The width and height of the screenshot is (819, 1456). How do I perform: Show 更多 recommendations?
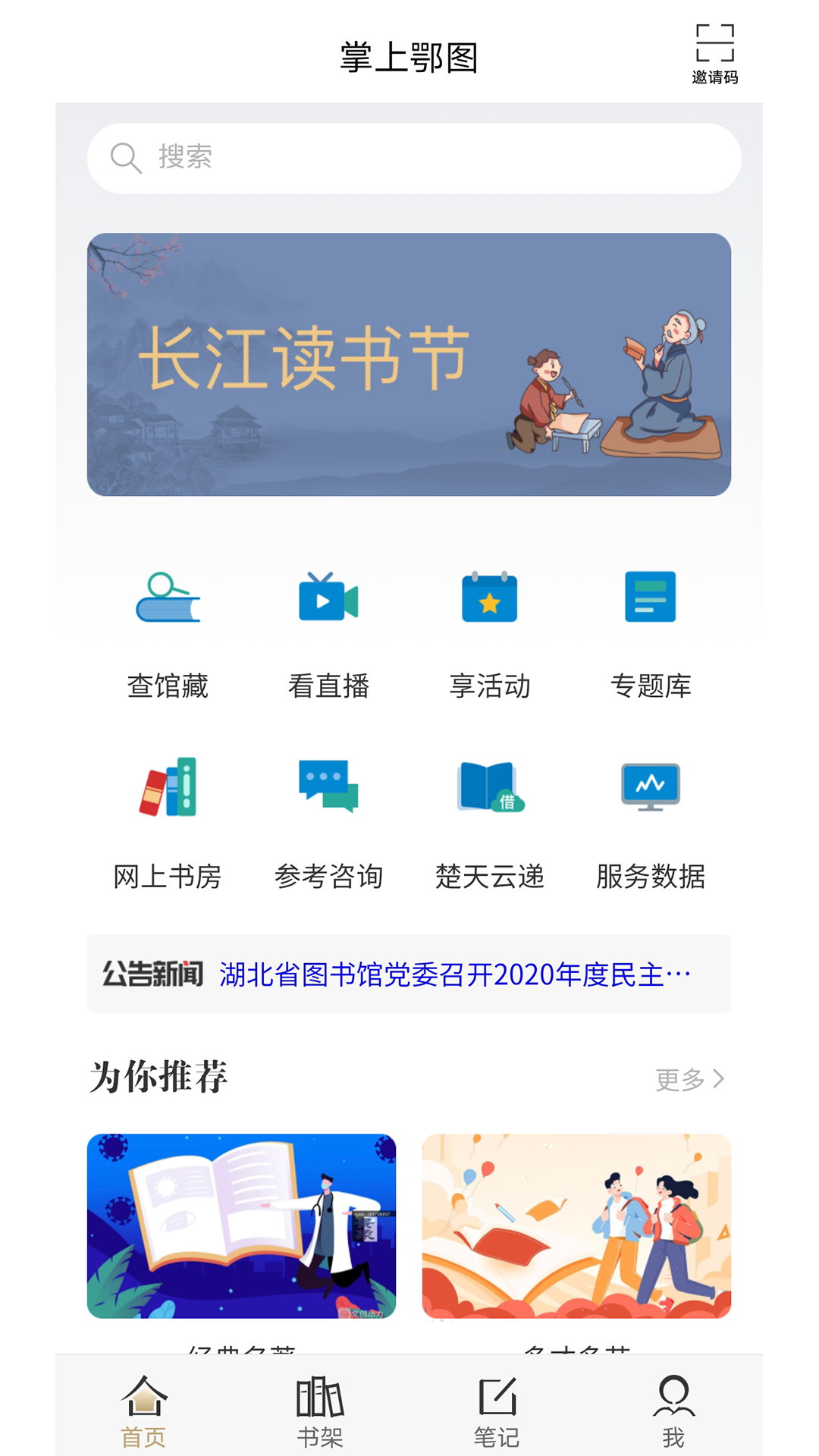(689, 1078)
